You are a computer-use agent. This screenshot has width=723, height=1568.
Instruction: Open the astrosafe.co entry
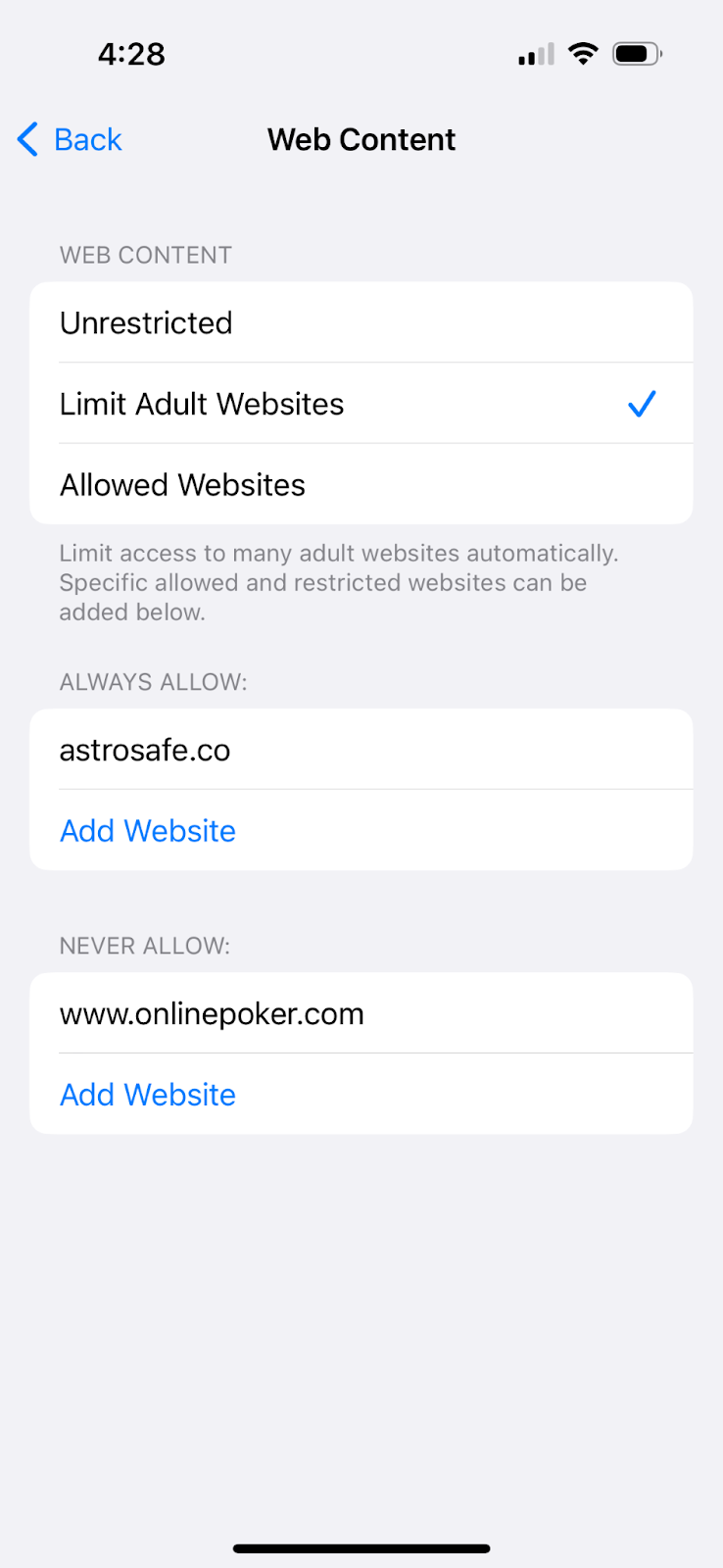pos(361,750)
